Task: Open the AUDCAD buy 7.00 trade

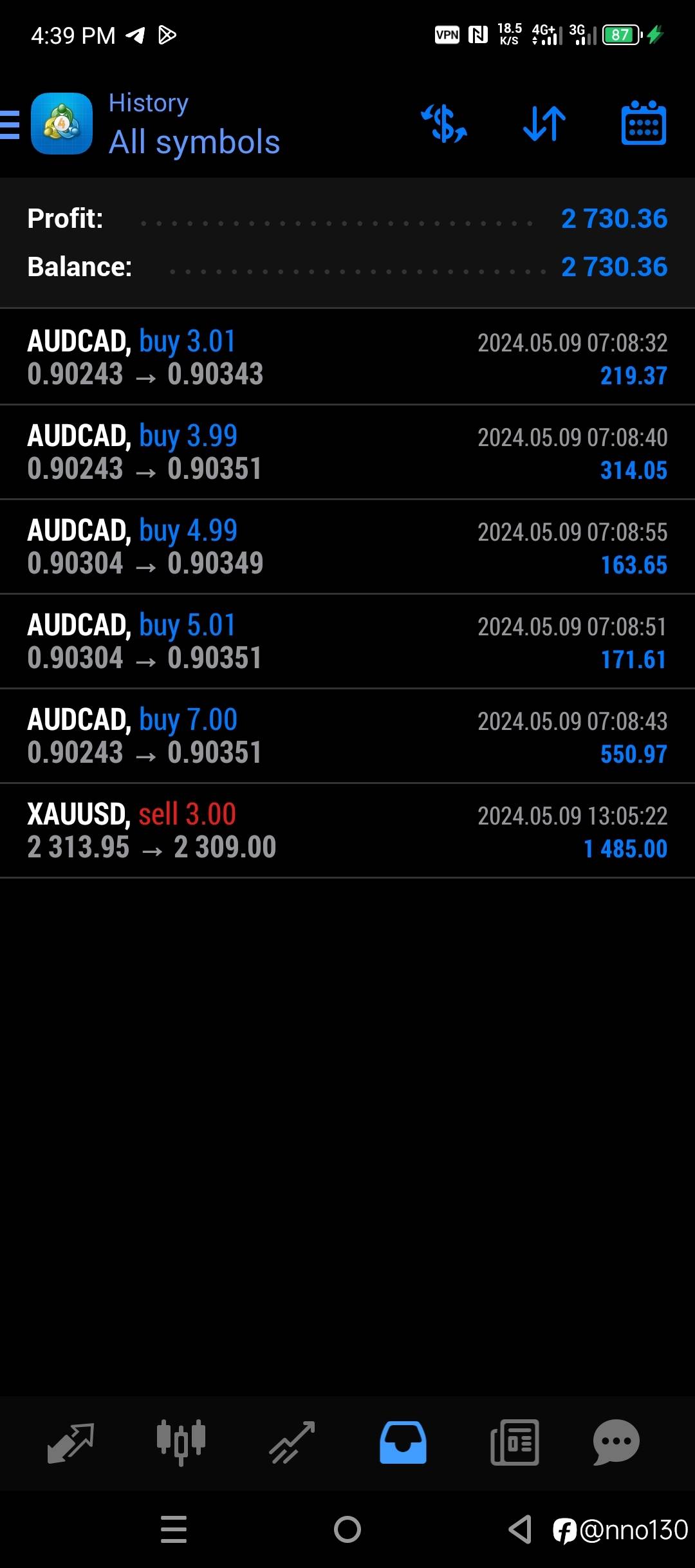Action: point(347,736)
